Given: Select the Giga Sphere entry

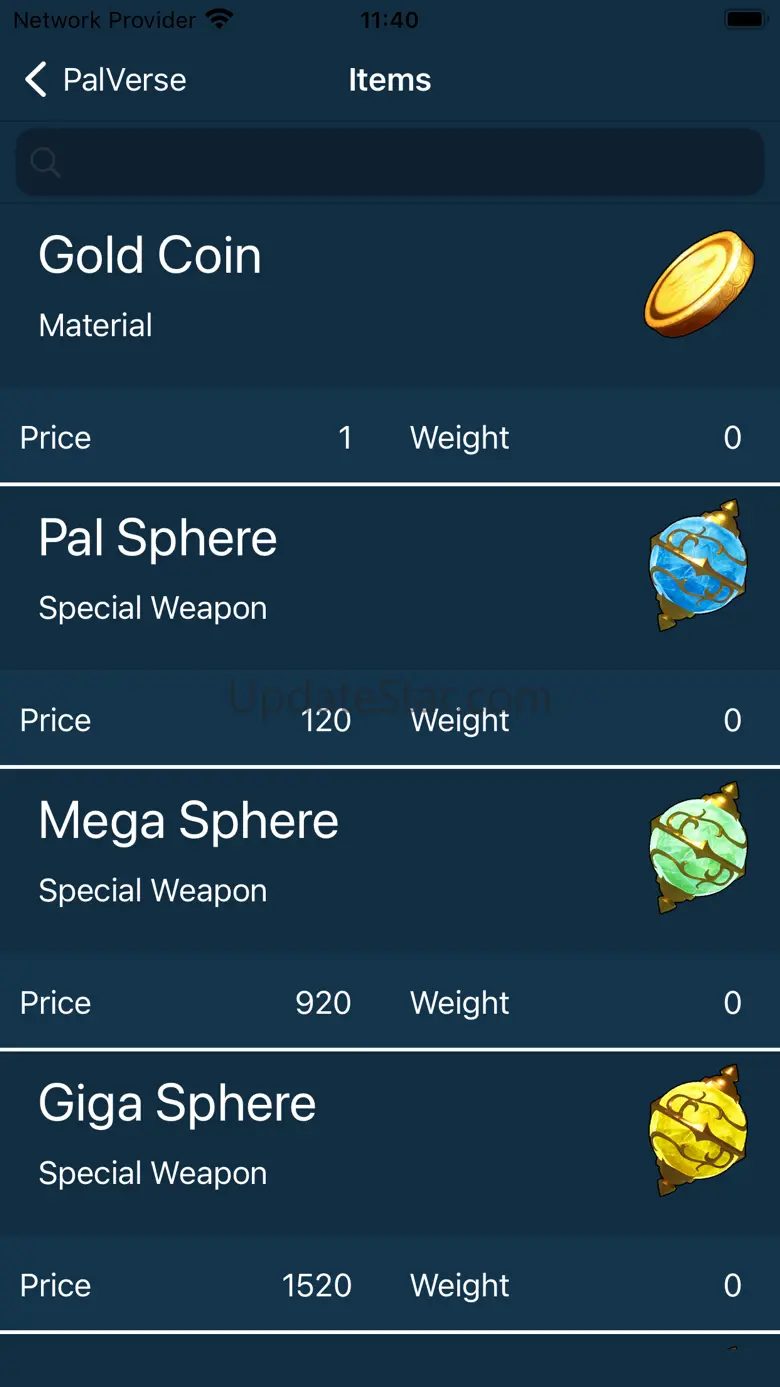Looking at the screenshot, I should coord(390,1191).
